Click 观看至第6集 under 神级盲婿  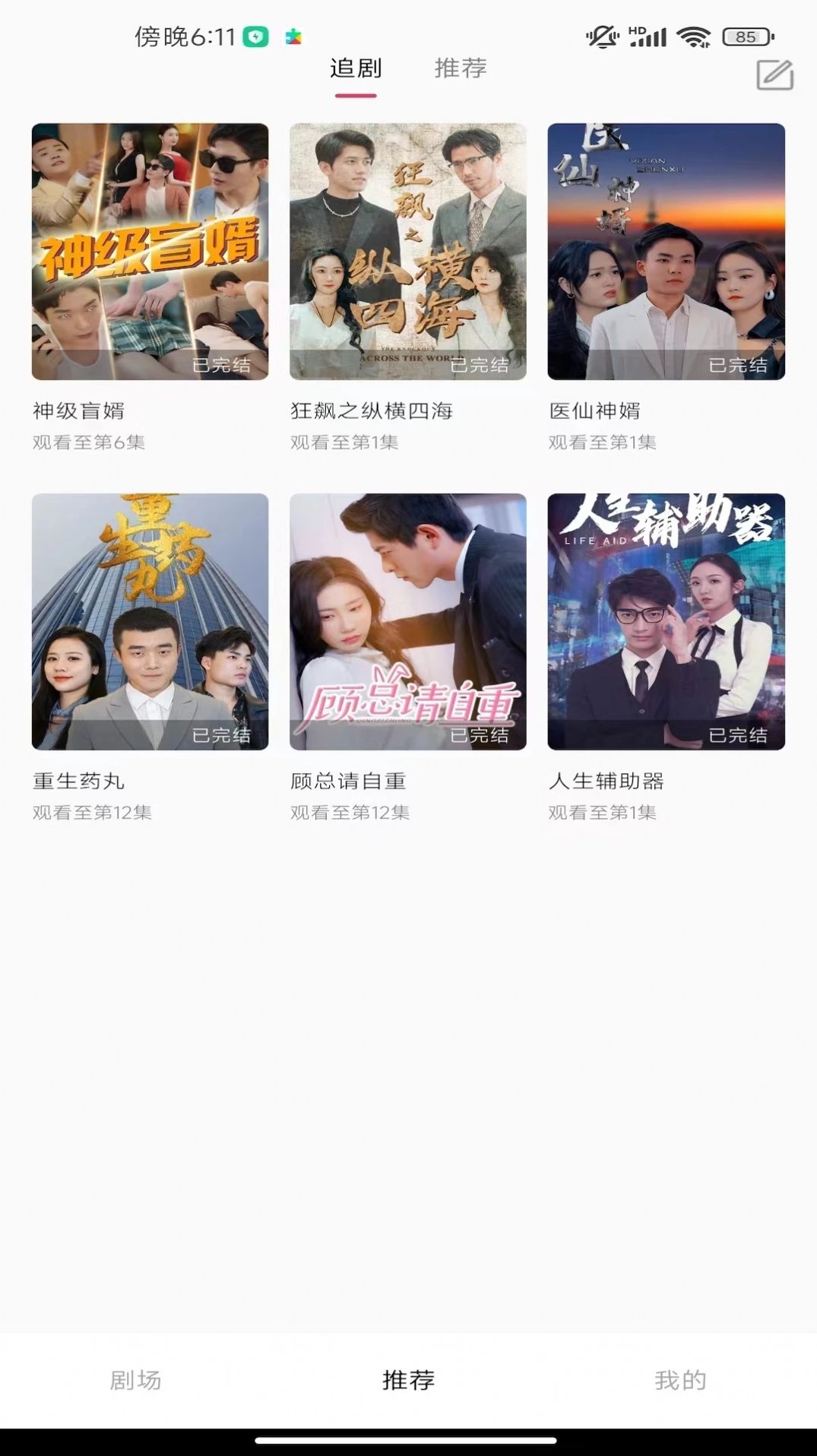click(x=91, y=443)
